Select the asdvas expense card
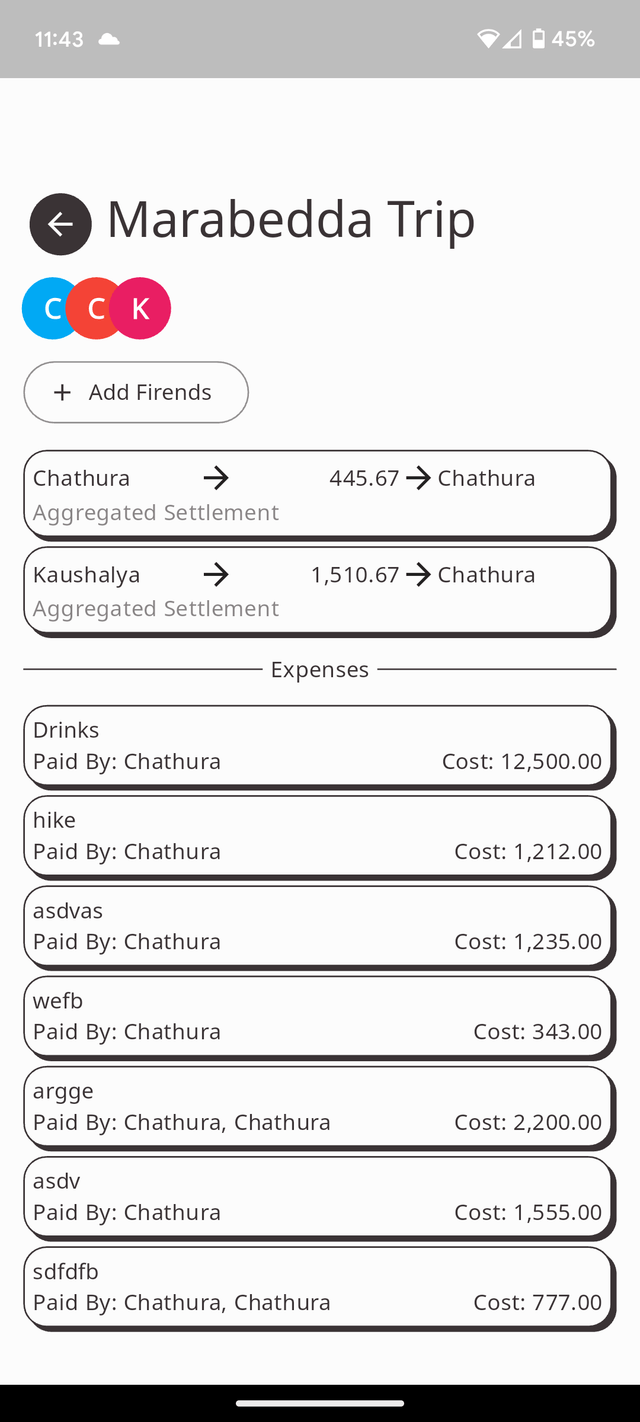 click(317, 925)
